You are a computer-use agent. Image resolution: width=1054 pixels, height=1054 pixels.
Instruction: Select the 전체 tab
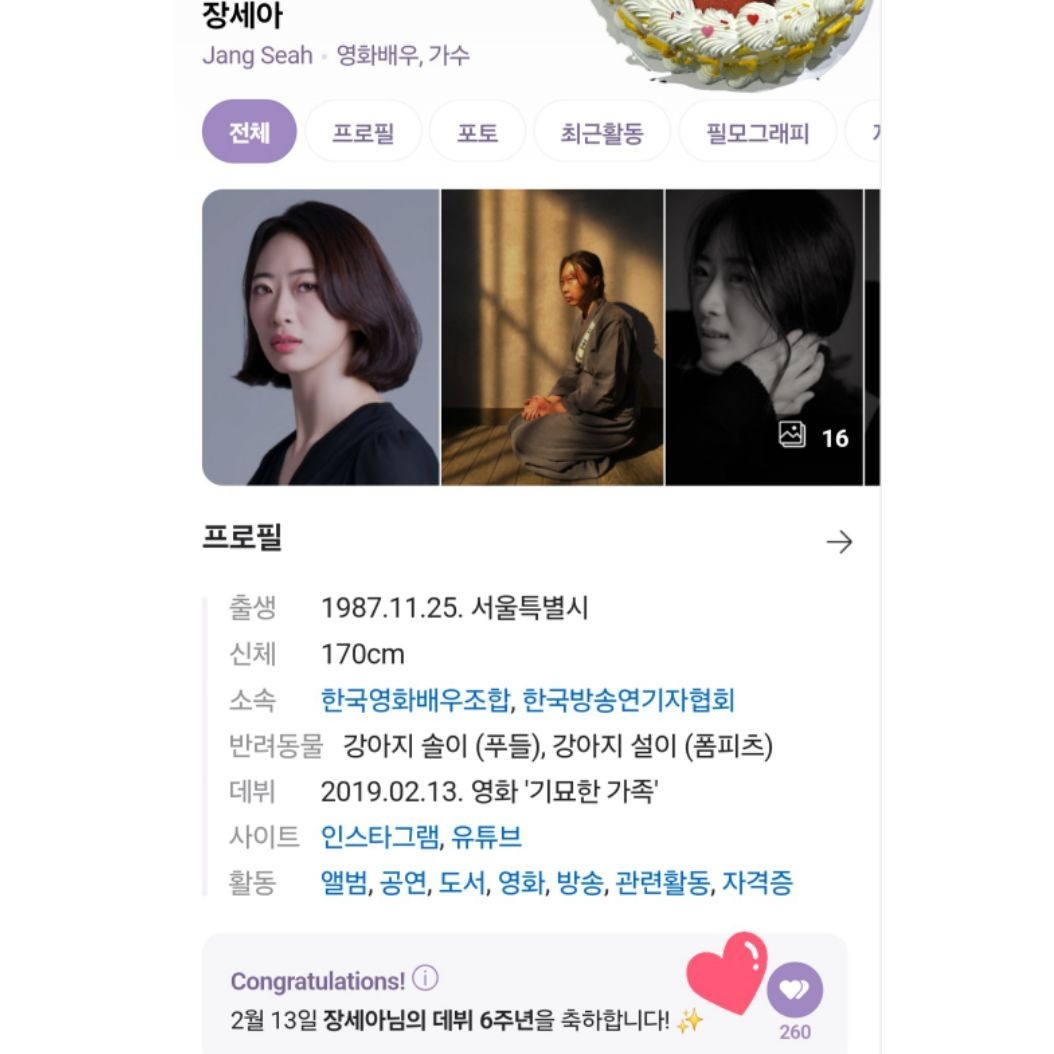point(249,132)
